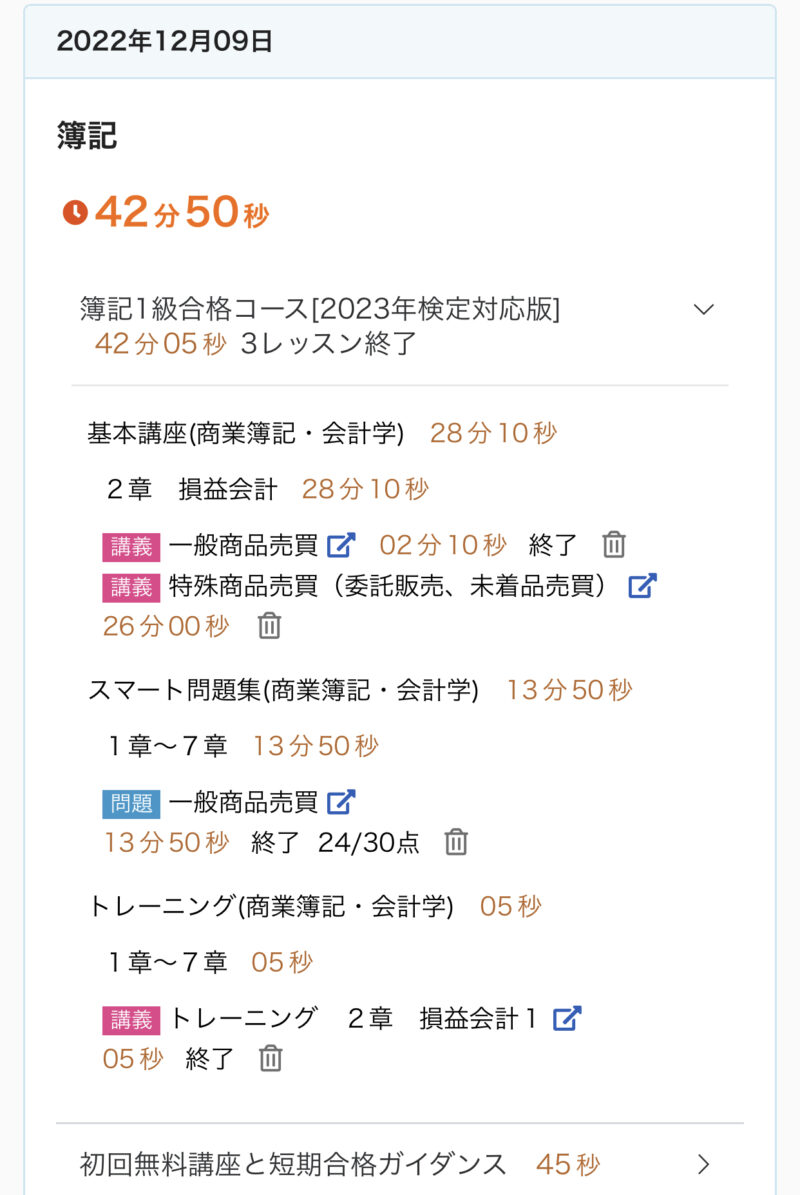Collapse the 簿記1級合格コース section
Screen dimensions: 800x1195
click(x=704, y=309)
